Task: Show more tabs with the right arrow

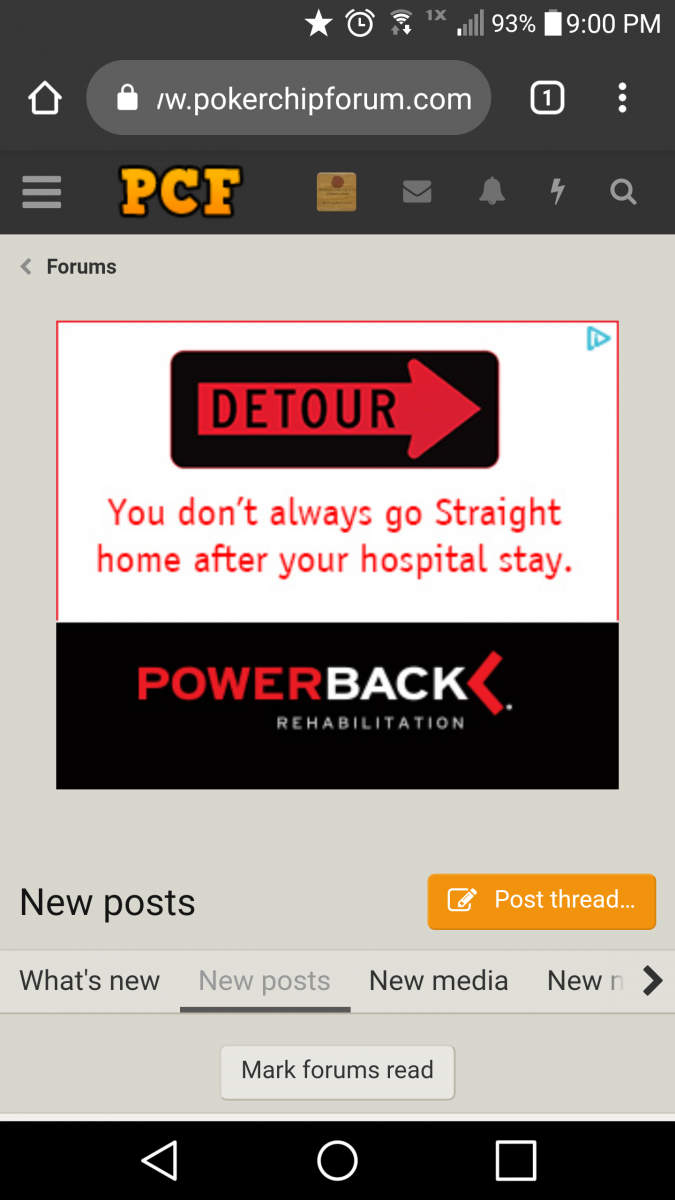Action: 652,981
